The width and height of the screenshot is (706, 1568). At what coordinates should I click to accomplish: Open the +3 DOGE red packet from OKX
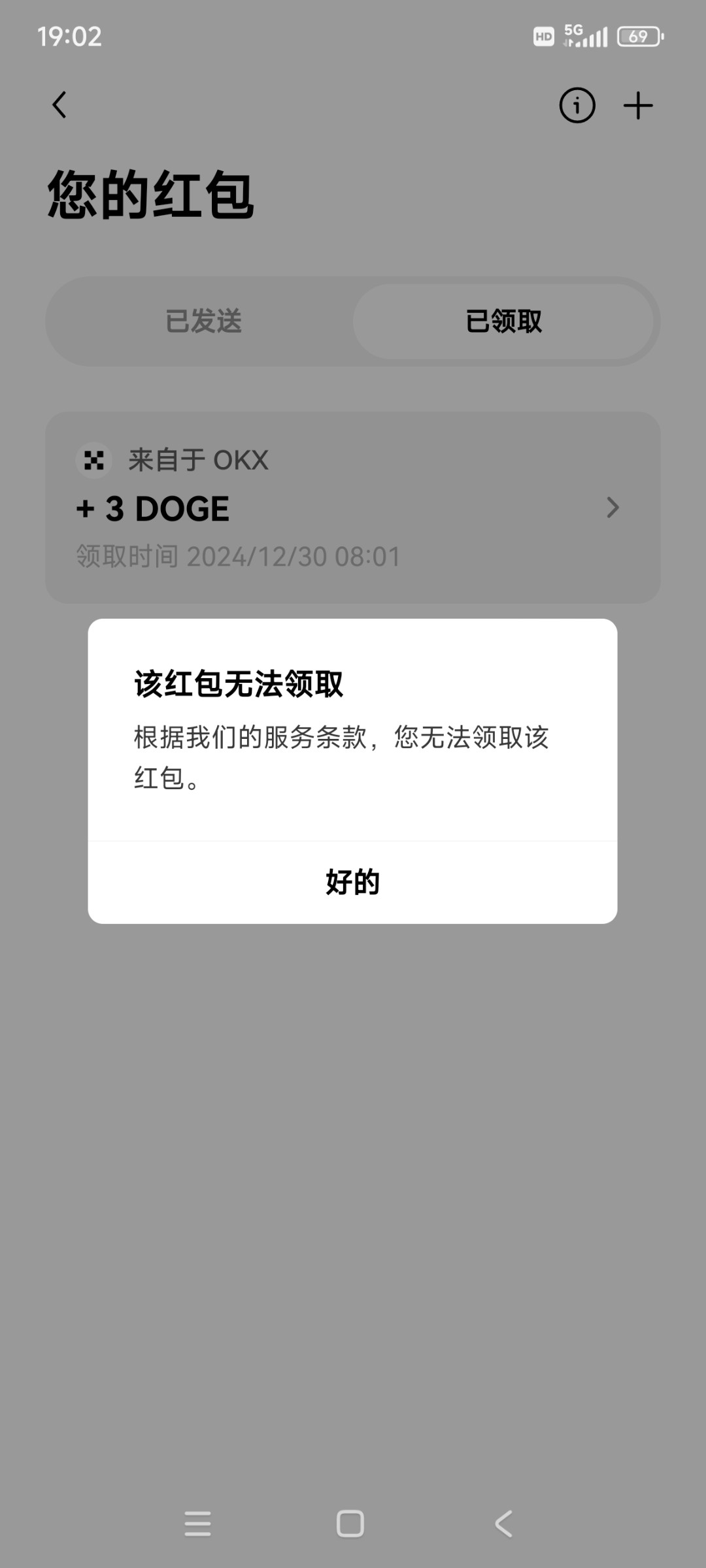coord(352,508)
